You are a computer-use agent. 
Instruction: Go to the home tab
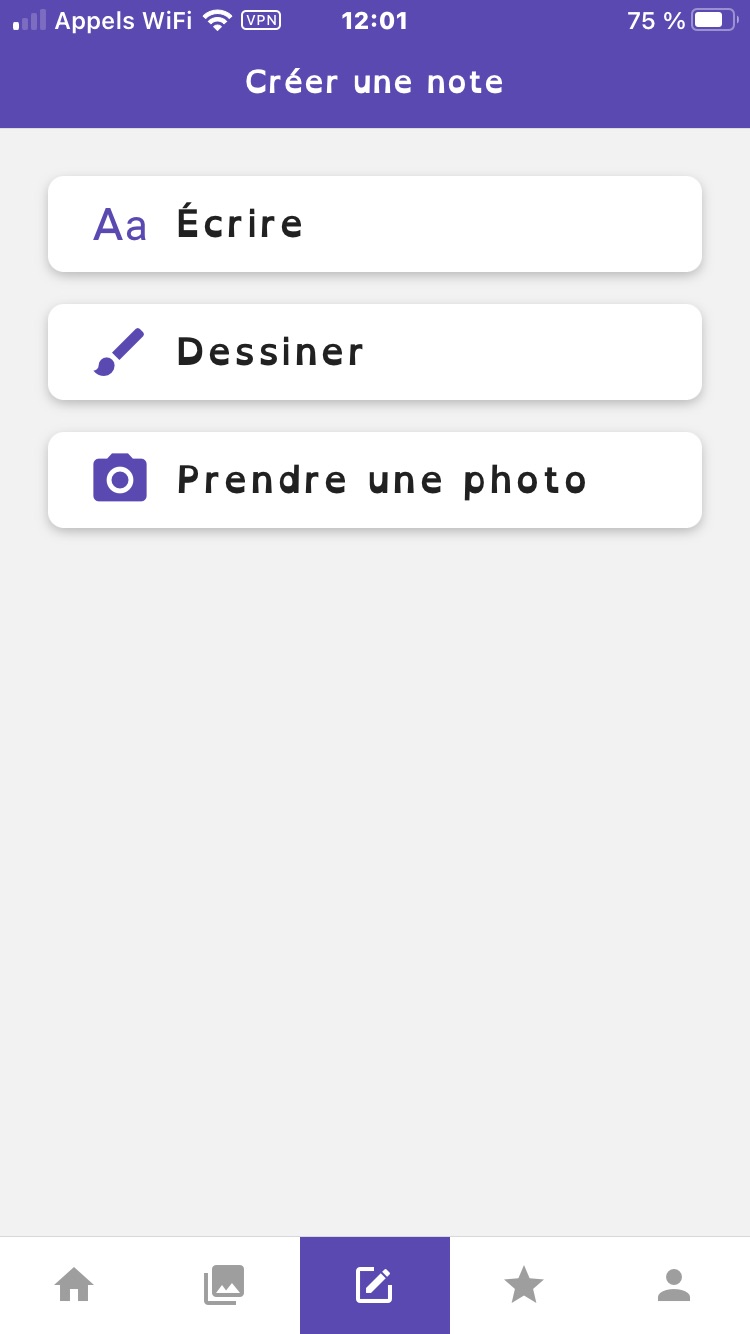(x=74, y=1285)
